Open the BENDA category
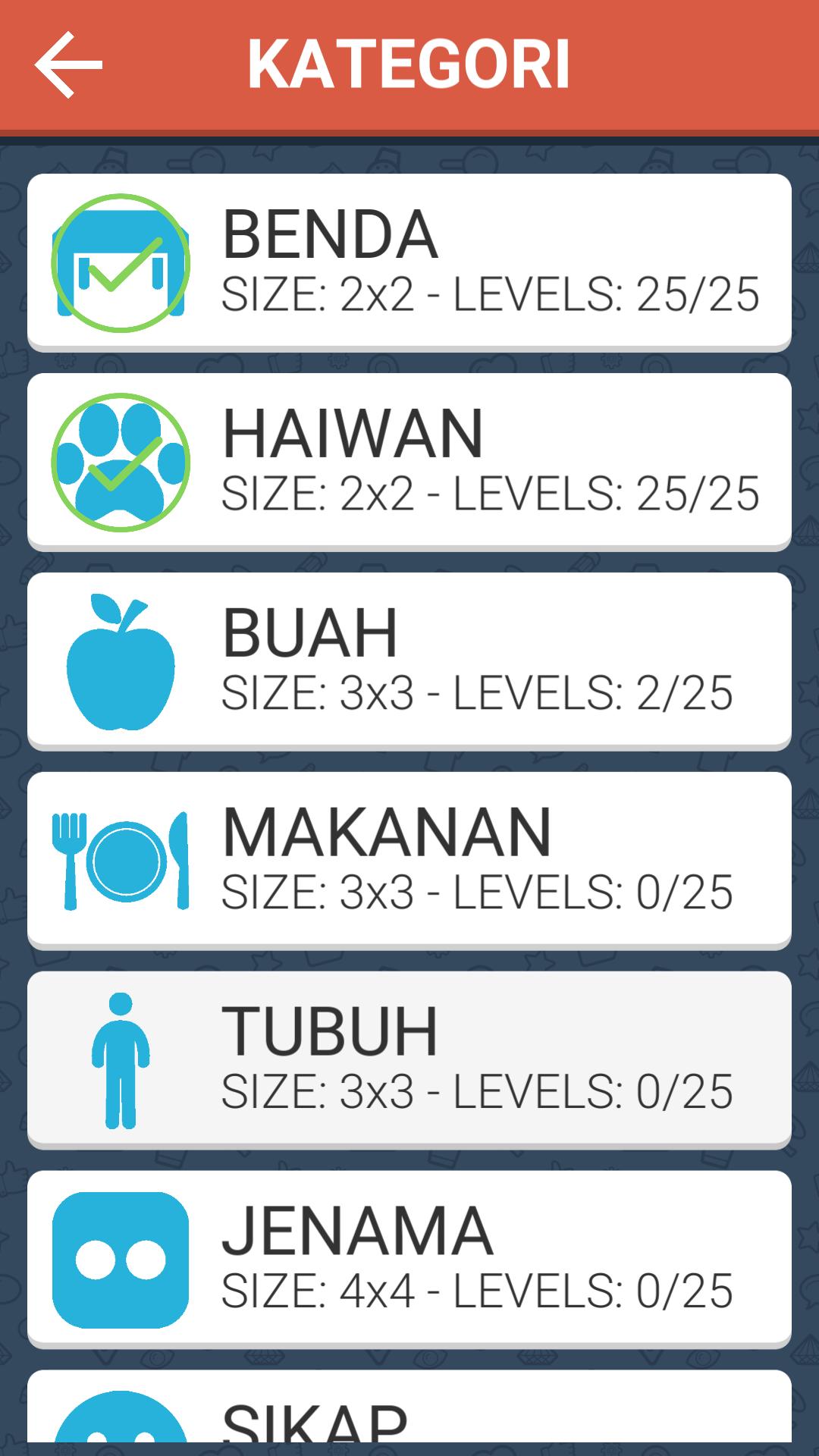819x1456 pixels. tap(409, 262)
